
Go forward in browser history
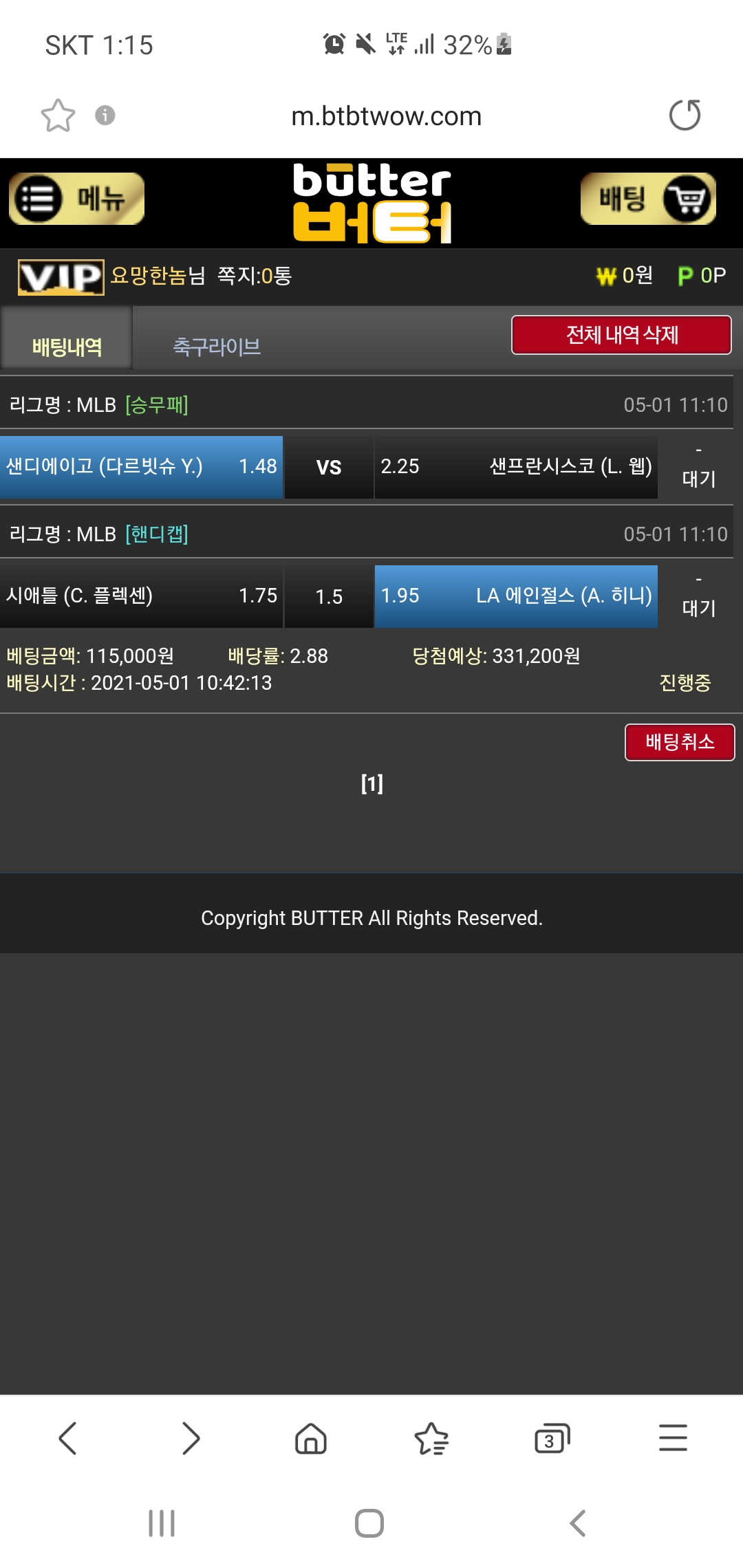tap(190, 1438)
